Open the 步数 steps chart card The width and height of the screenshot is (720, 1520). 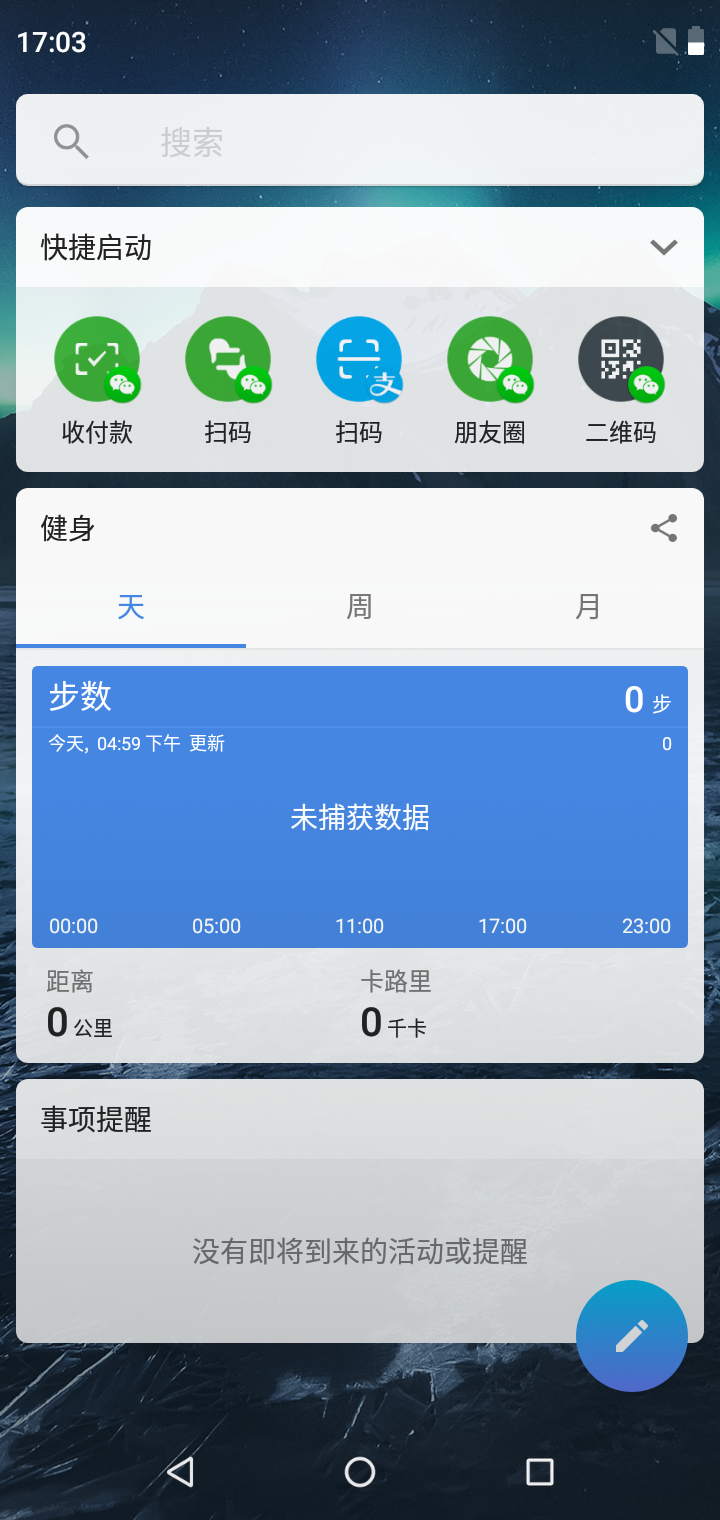pos(360,806)
